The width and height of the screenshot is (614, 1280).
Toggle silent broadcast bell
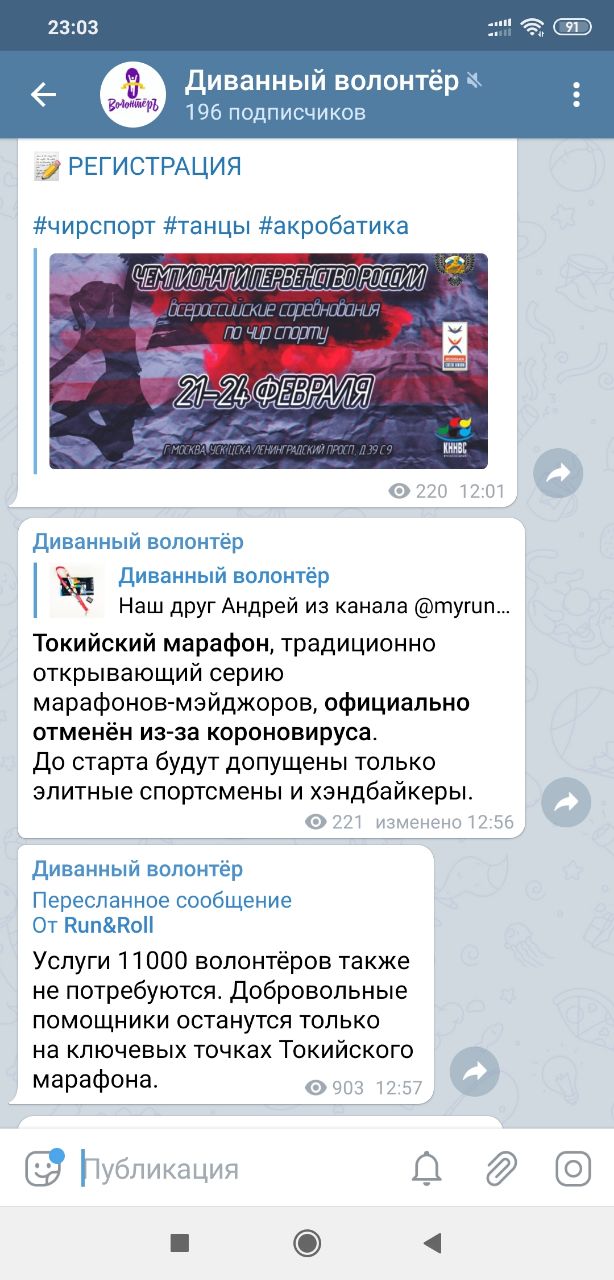click(427, 1168)
